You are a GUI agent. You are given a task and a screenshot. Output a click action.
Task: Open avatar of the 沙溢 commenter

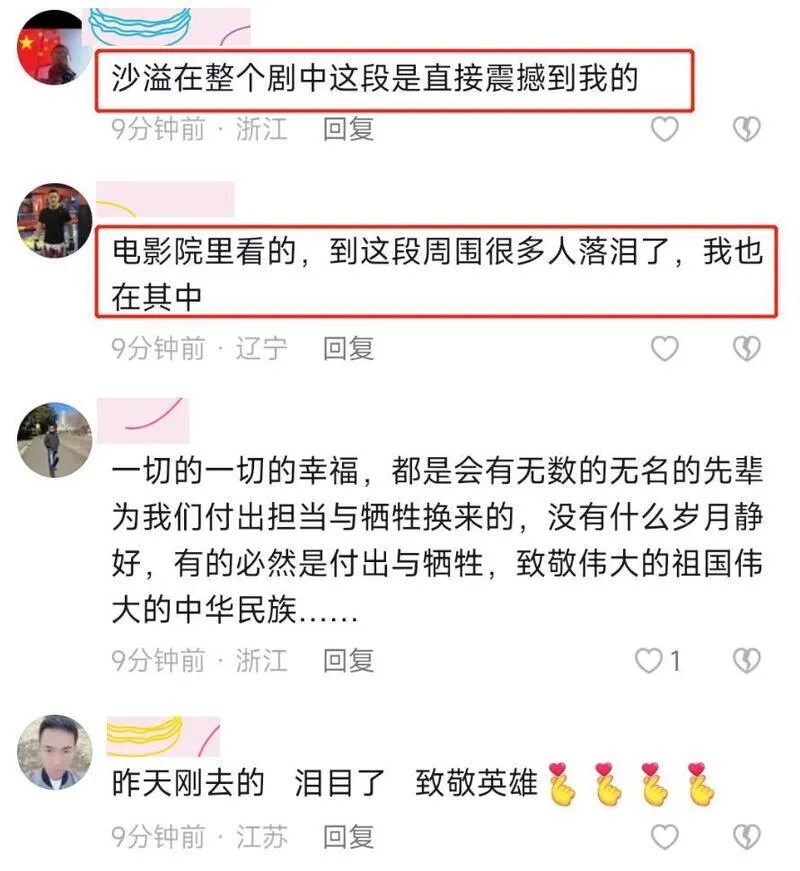pos(54,48)
